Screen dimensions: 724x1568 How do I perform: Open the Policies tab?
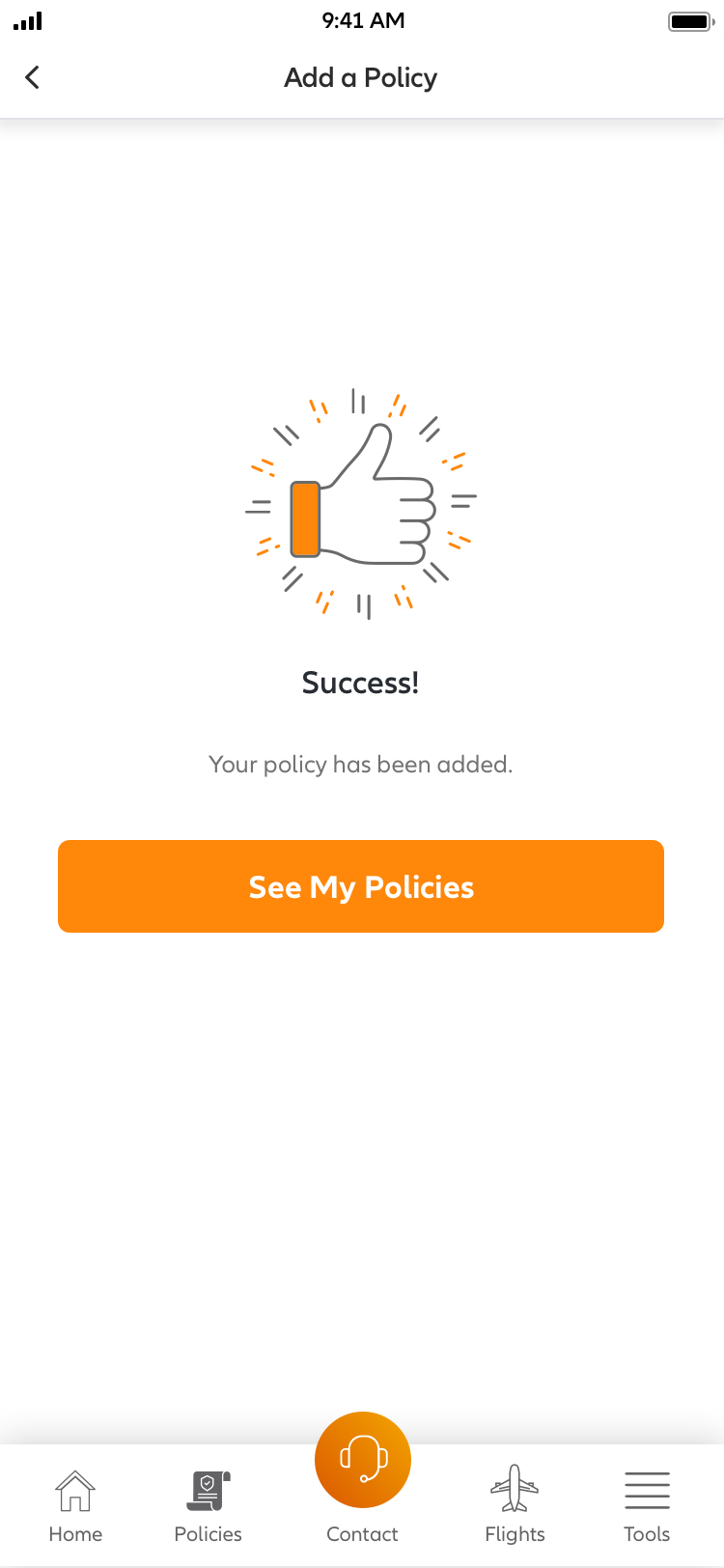(x=209, y=1506)
